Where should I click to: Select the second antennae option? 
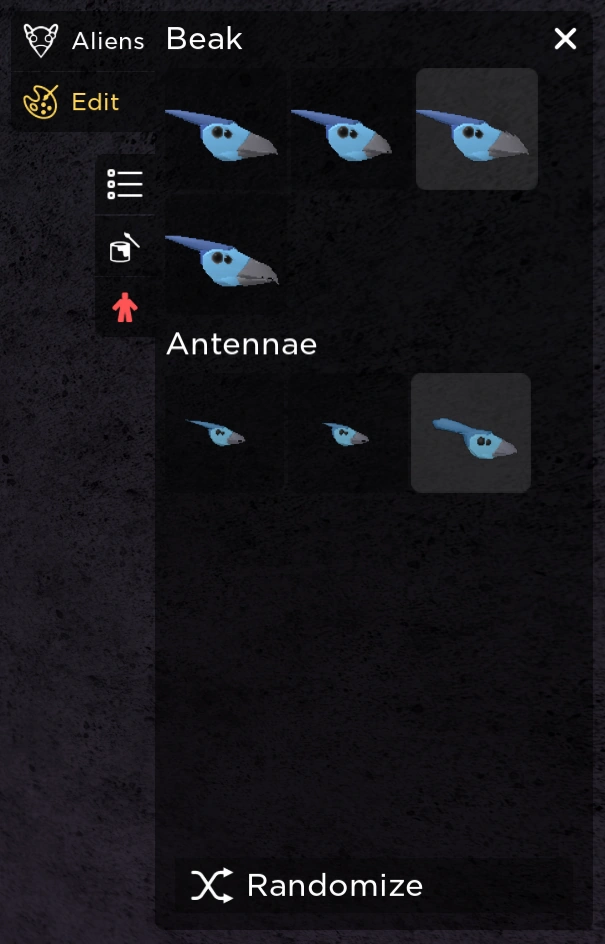coord(346,433)
